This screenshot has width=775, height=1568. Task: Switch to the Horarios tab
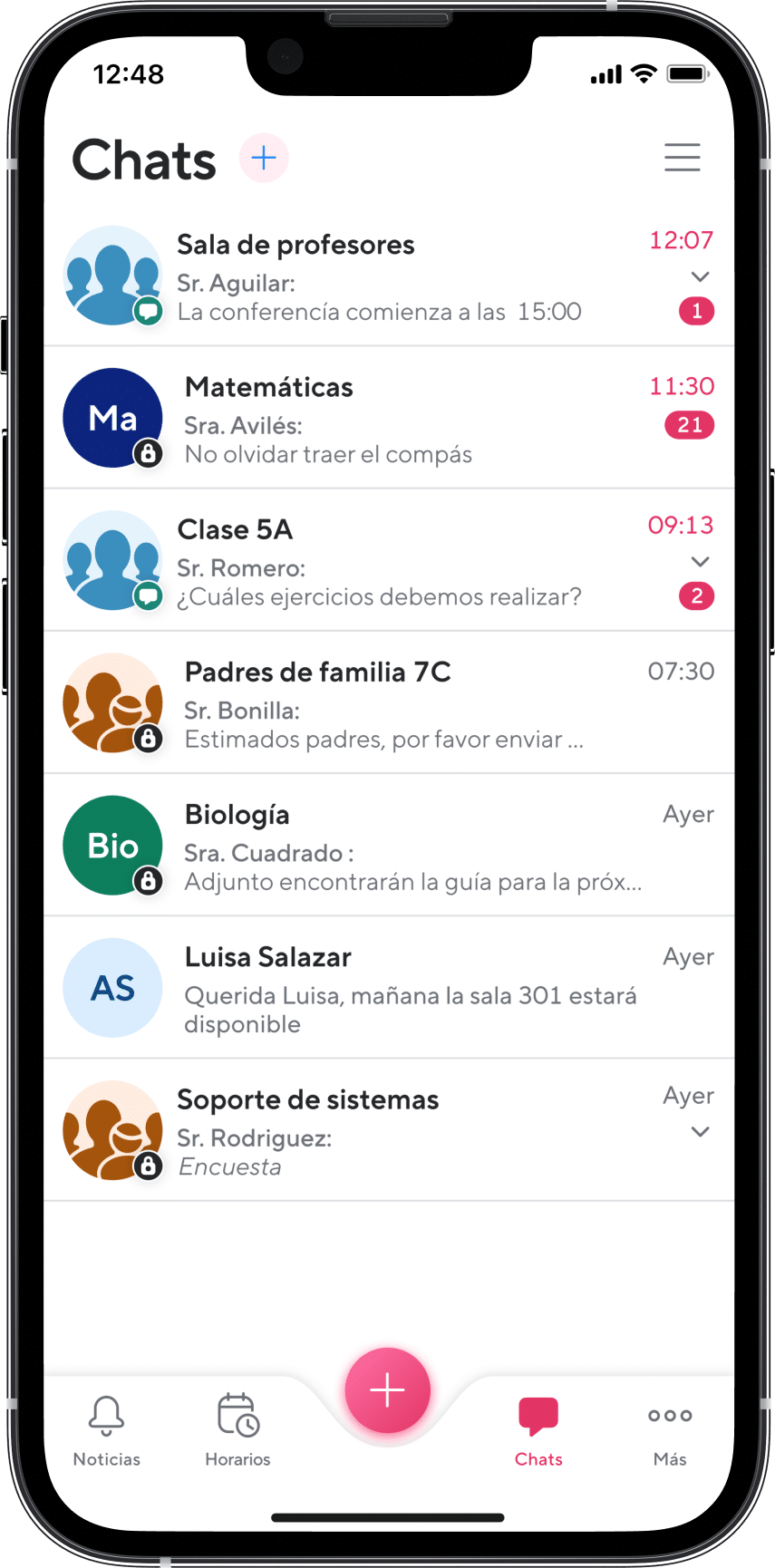[237, 1431]
